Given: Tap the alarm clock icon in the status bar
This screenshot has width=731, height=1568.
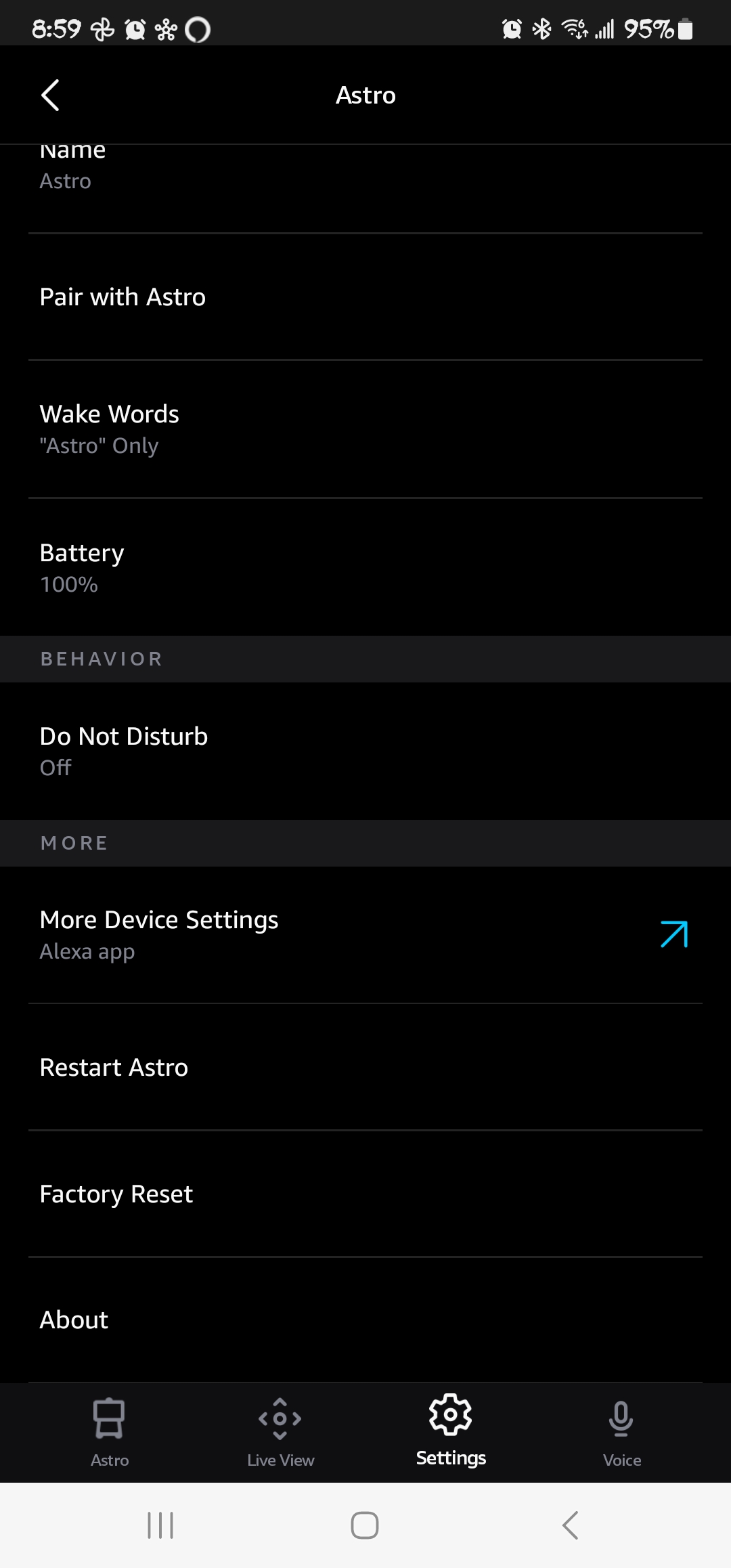Looking at the screenshot, I should tap(512, 29).
